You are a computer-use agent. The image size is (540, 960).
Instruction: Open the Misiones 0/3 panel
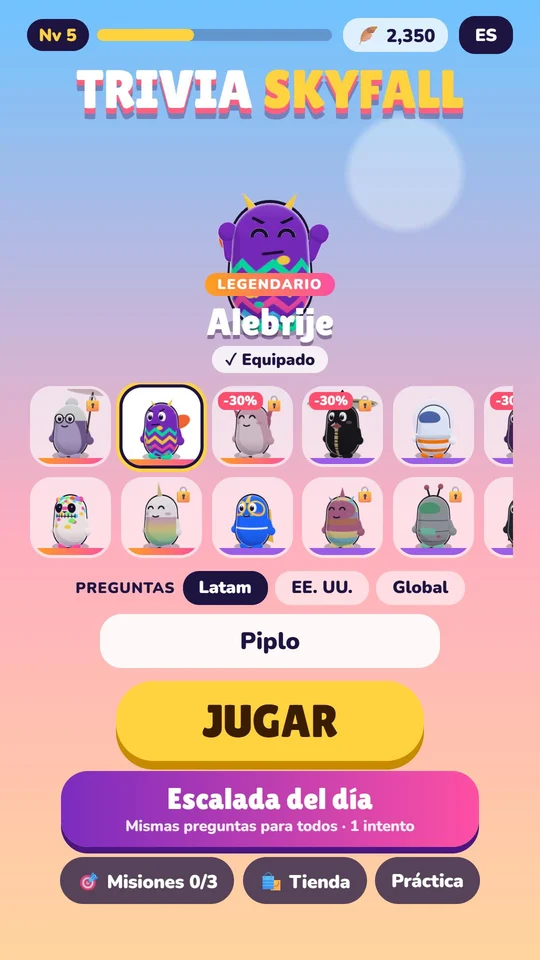click(x=147, y=880)
